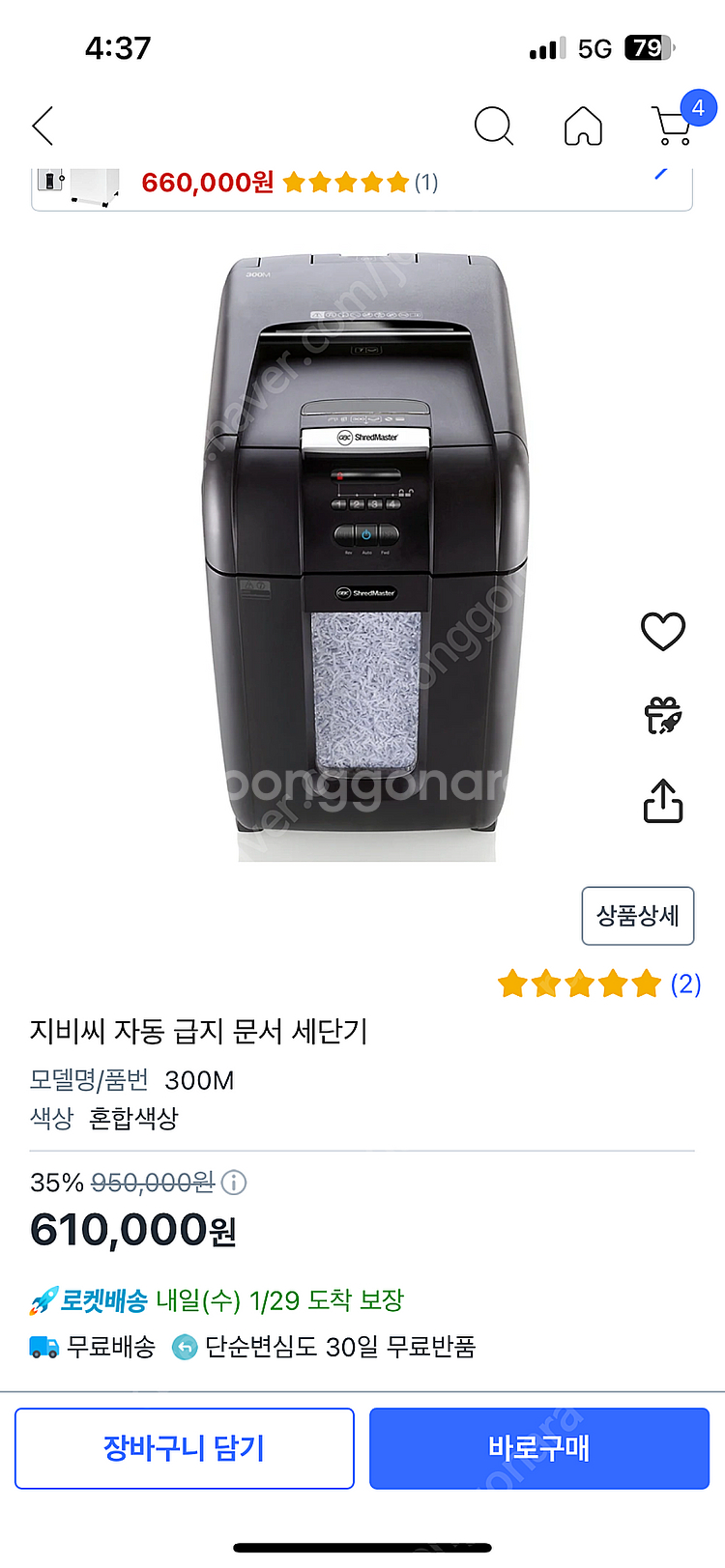Image resolution: width=725 pixels, height=1568 pixels.
Task: Tap 장바구니 담기 to add to cart
Action: click(x=185, y=1448)
